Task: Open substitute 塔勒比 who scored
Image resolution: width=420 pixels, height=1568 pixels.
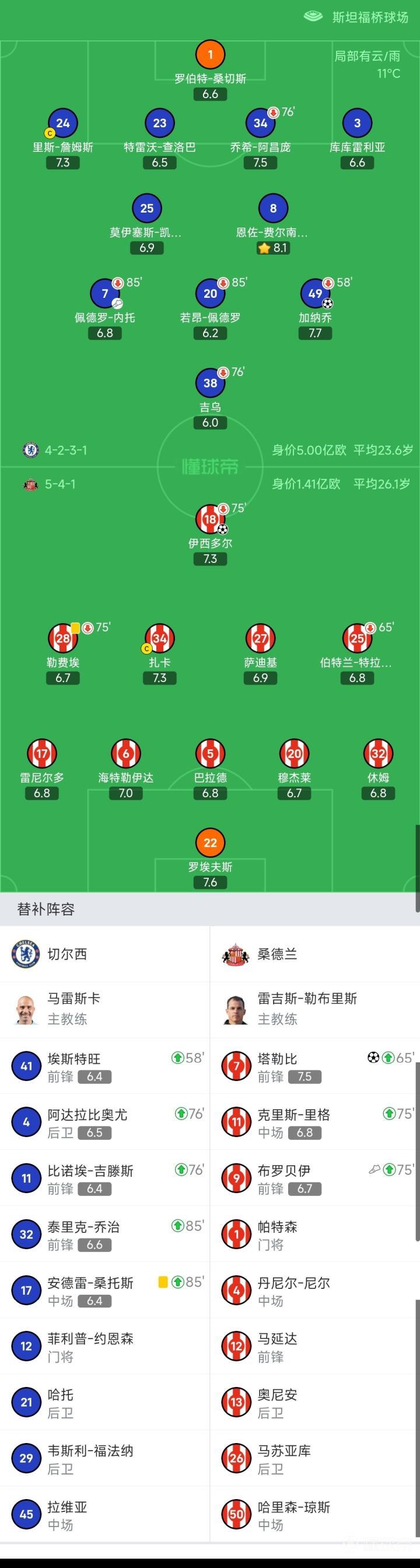Action: (315, 1066)
